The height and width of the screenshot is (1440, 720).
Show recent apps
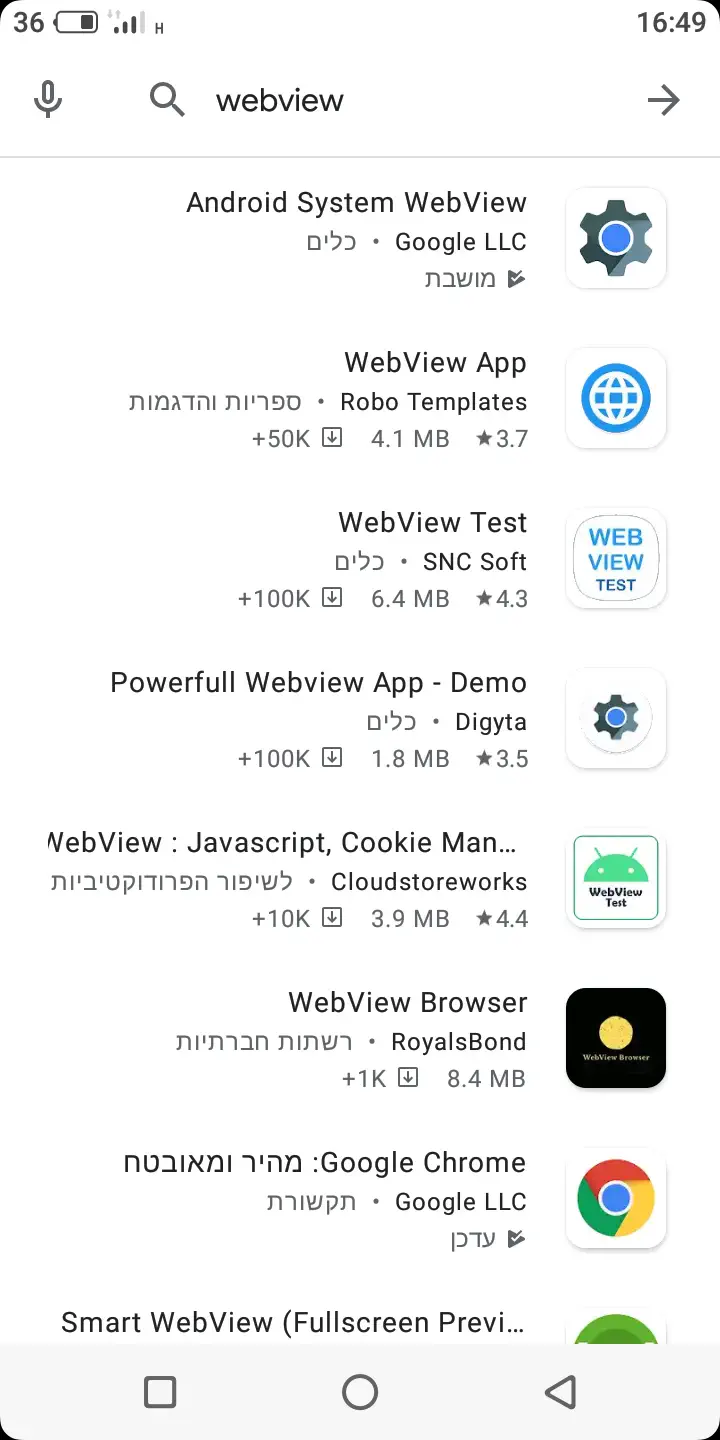pyautogui.click(x=160, y=1391)
